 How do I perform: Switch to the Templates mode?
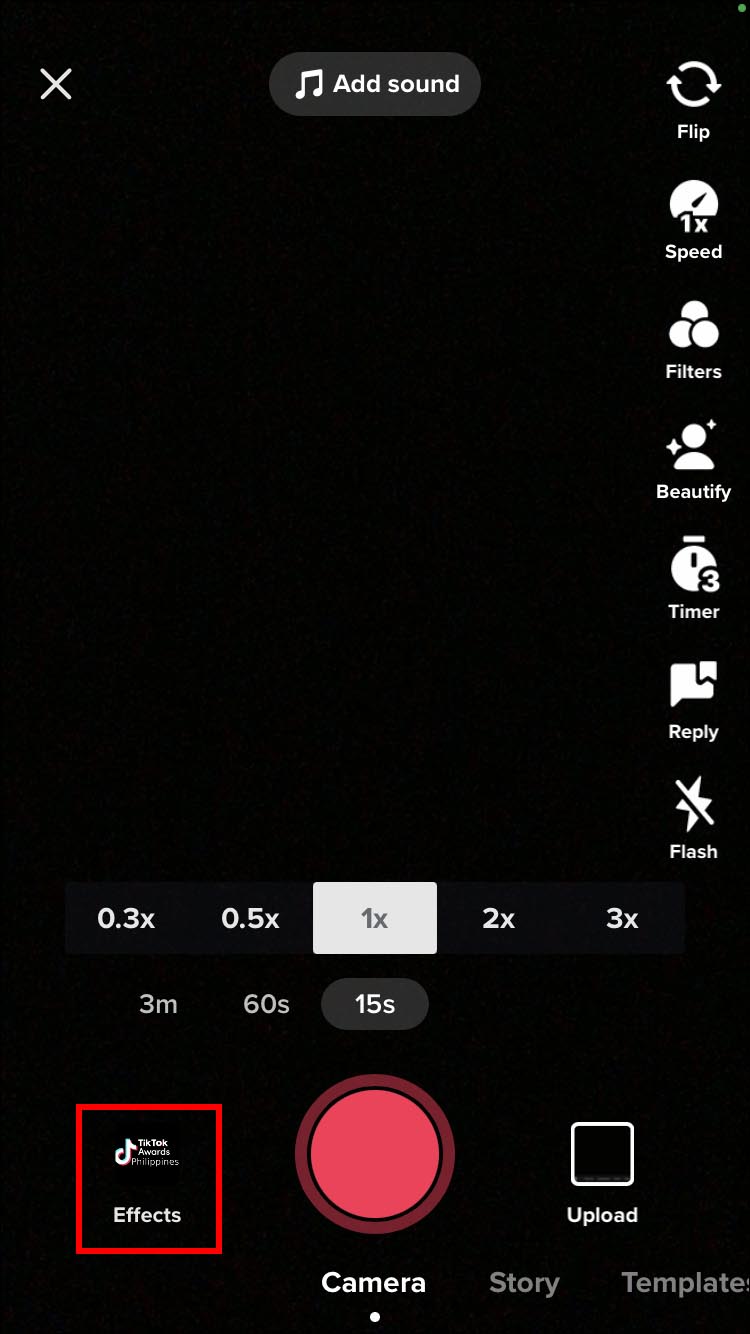click(684, 1282)
